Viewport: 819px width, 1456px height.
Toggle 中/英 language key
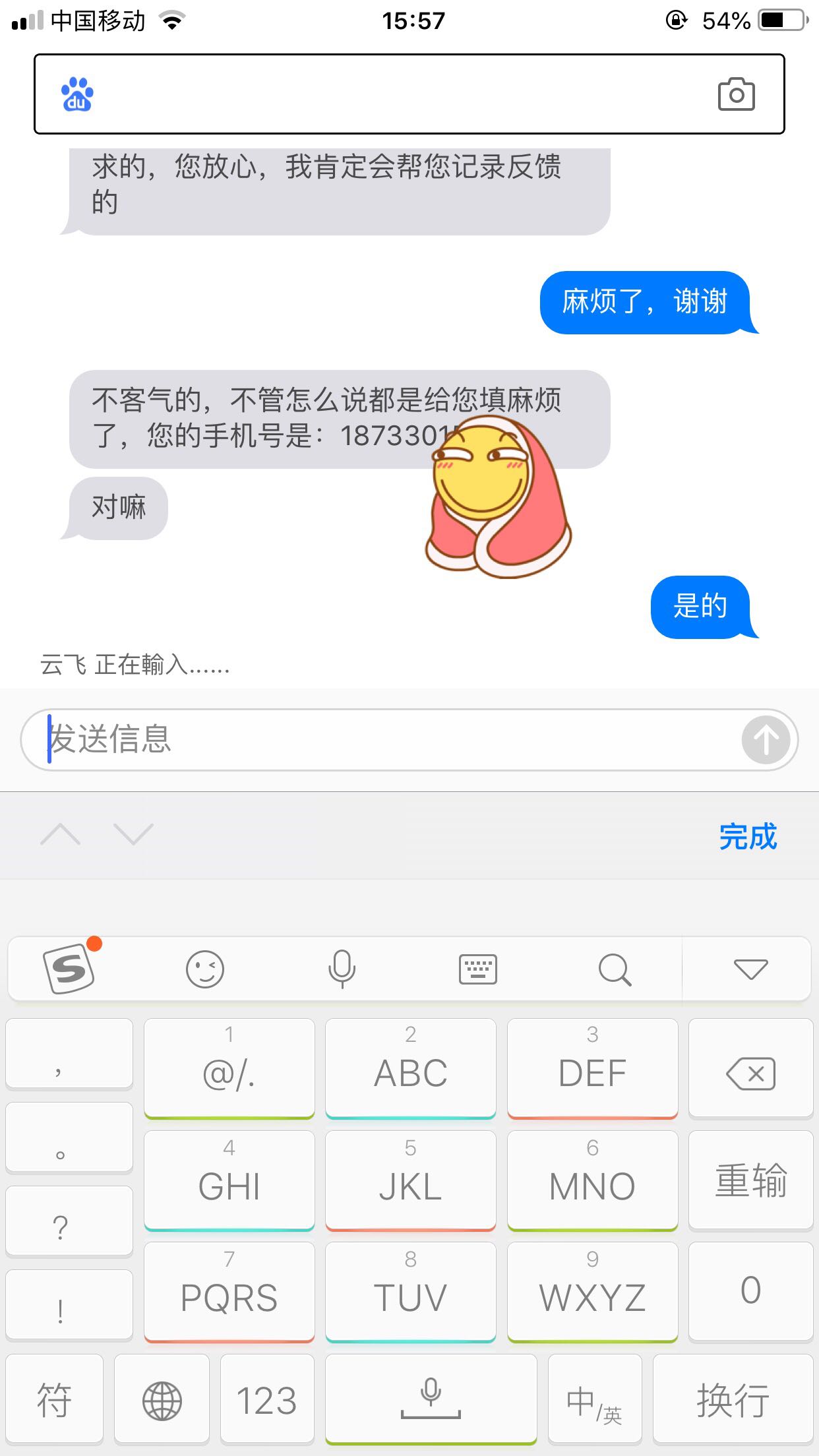(595, 1399)
